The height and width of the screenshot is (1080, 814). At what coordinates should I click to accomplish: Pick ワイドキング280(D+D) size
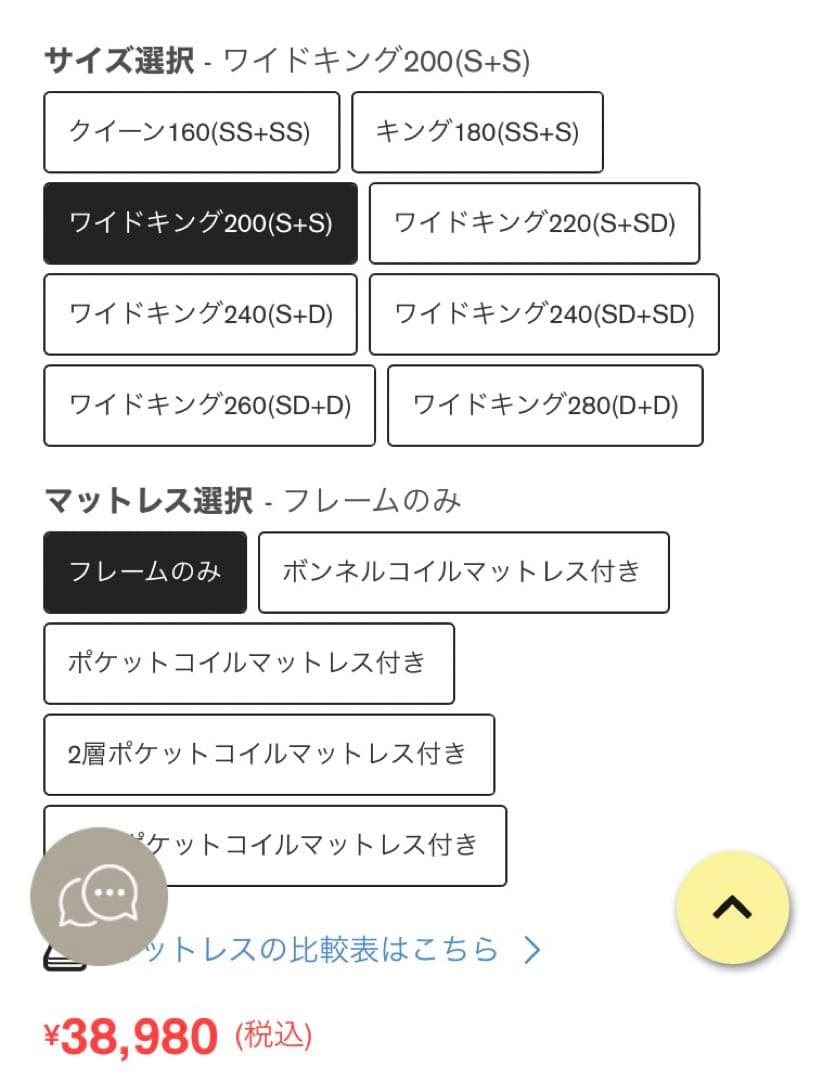(x=545, y=405)
